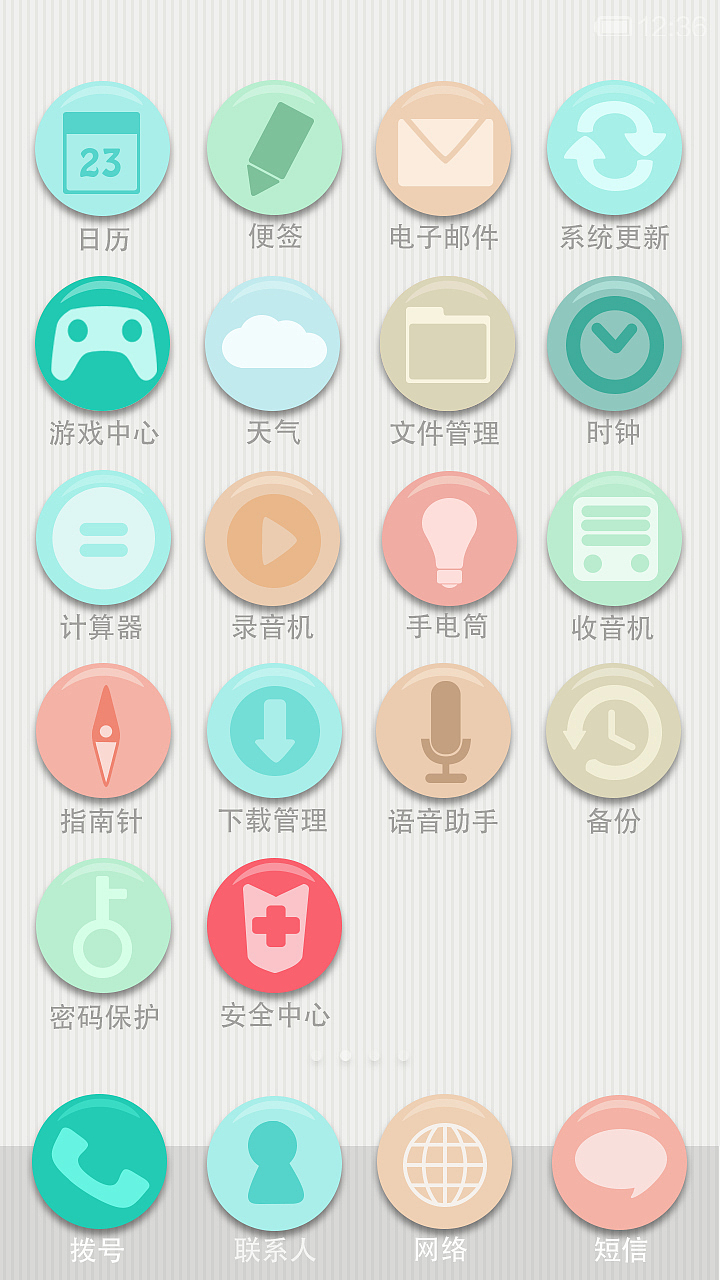Open the Dialer (拨号) from the dock
This screenshot has width=720, height=1280.
pyautogui.click(x=104, y=1165)
